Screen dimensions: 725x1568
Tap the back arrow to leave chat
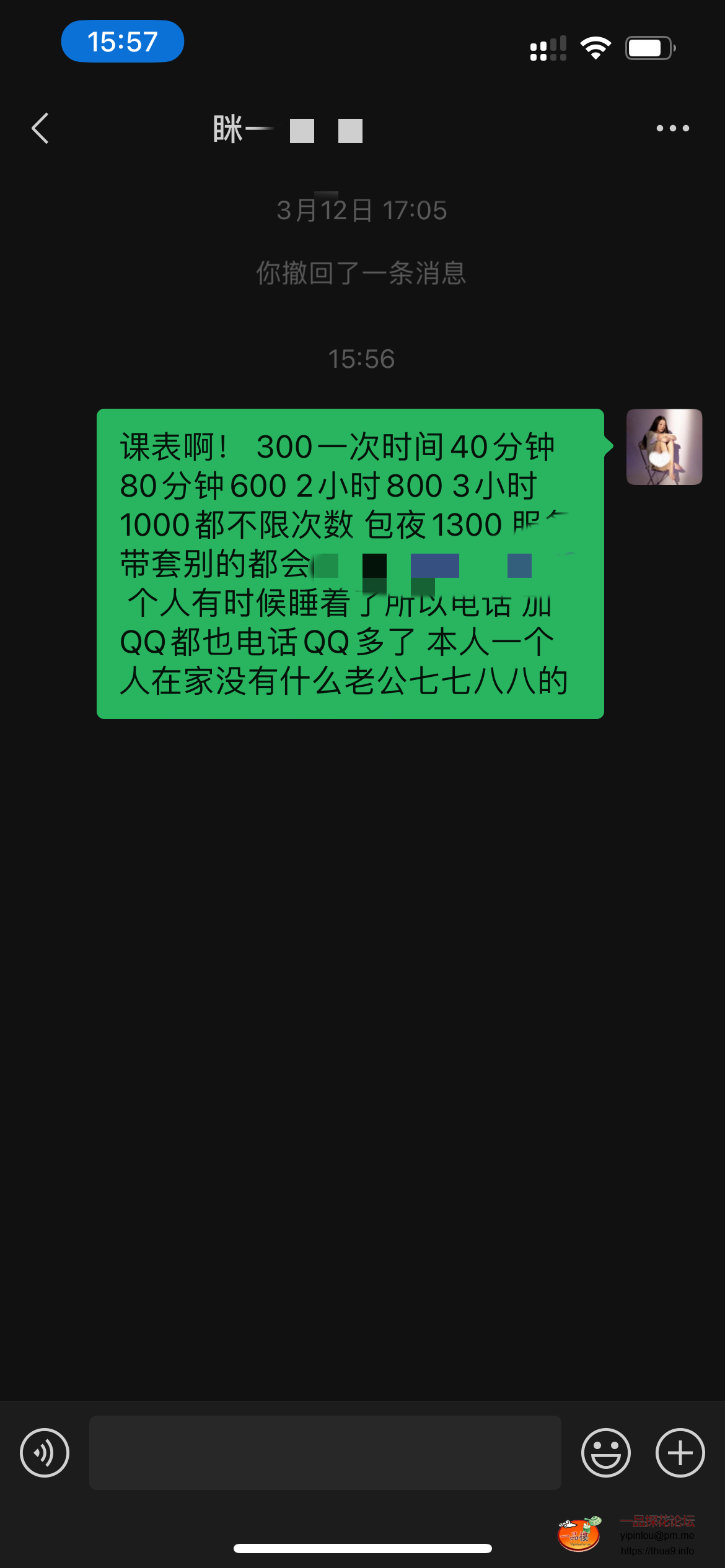40,128
